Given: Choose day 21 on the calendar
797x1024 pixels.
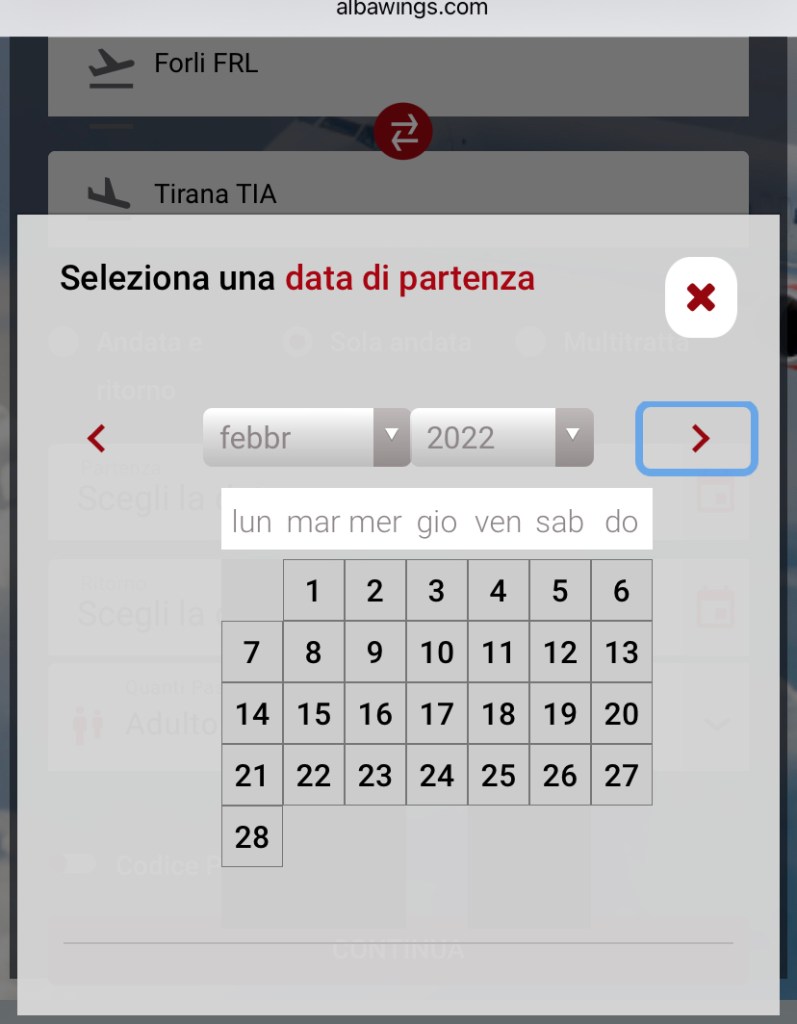Looking at the screenshot, I should coord(252,776).
